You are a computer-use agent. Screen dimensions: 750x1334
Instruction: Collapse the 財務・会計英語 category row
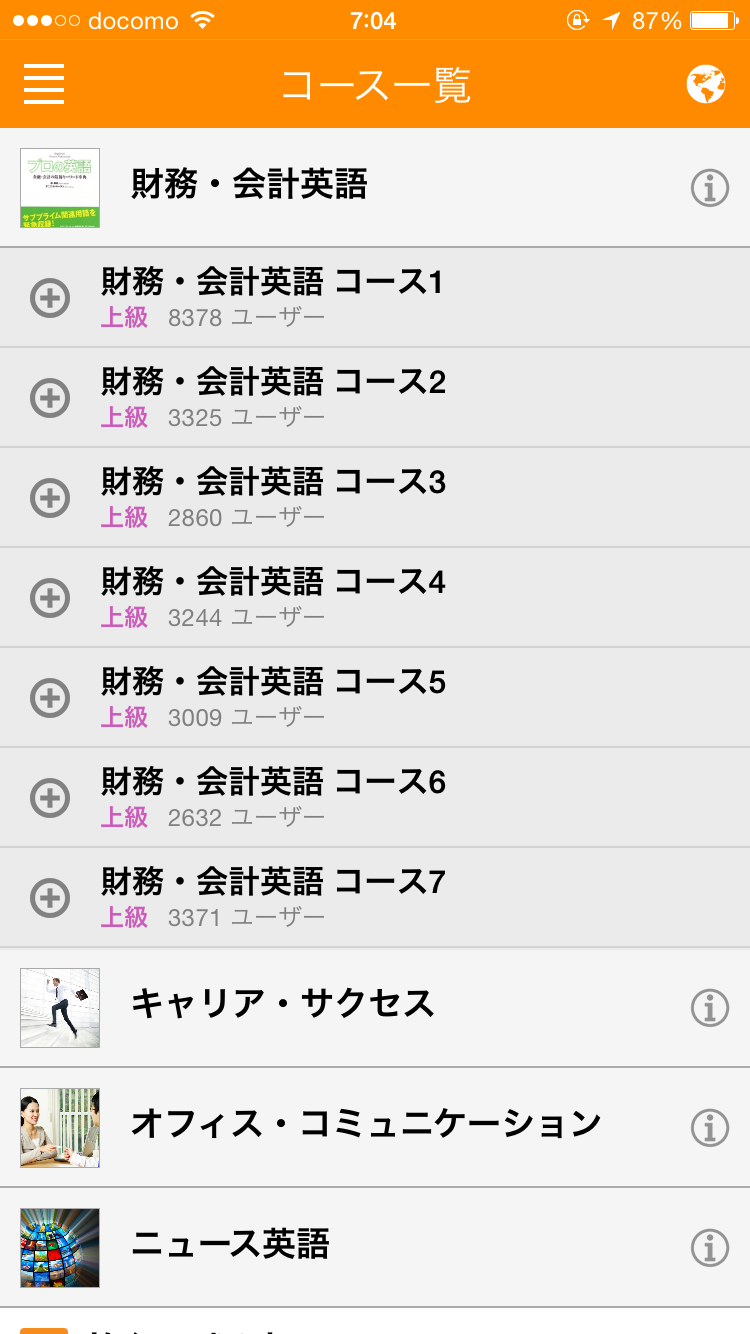[375, 187]
